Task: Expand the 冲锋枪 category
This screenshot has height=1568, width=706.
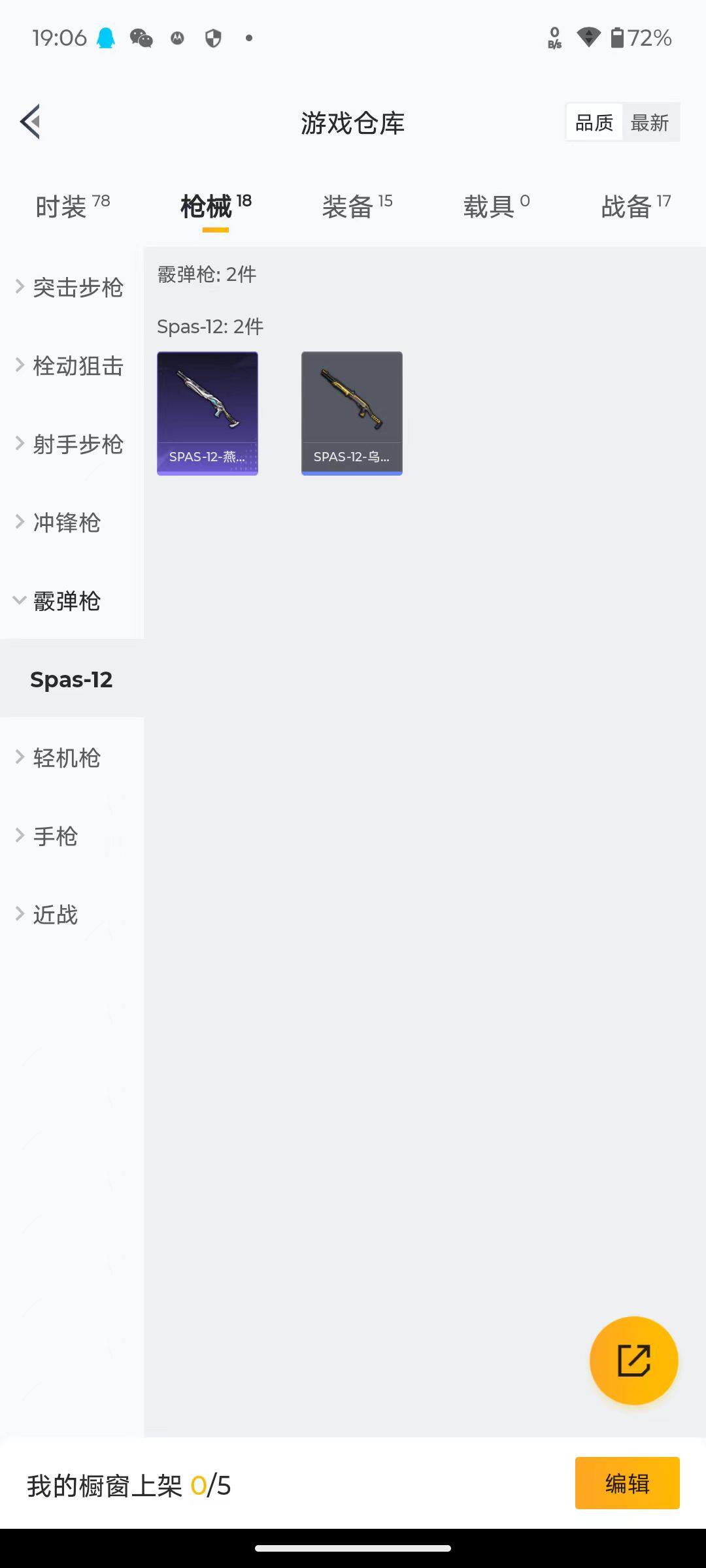Action: point(66,523)
